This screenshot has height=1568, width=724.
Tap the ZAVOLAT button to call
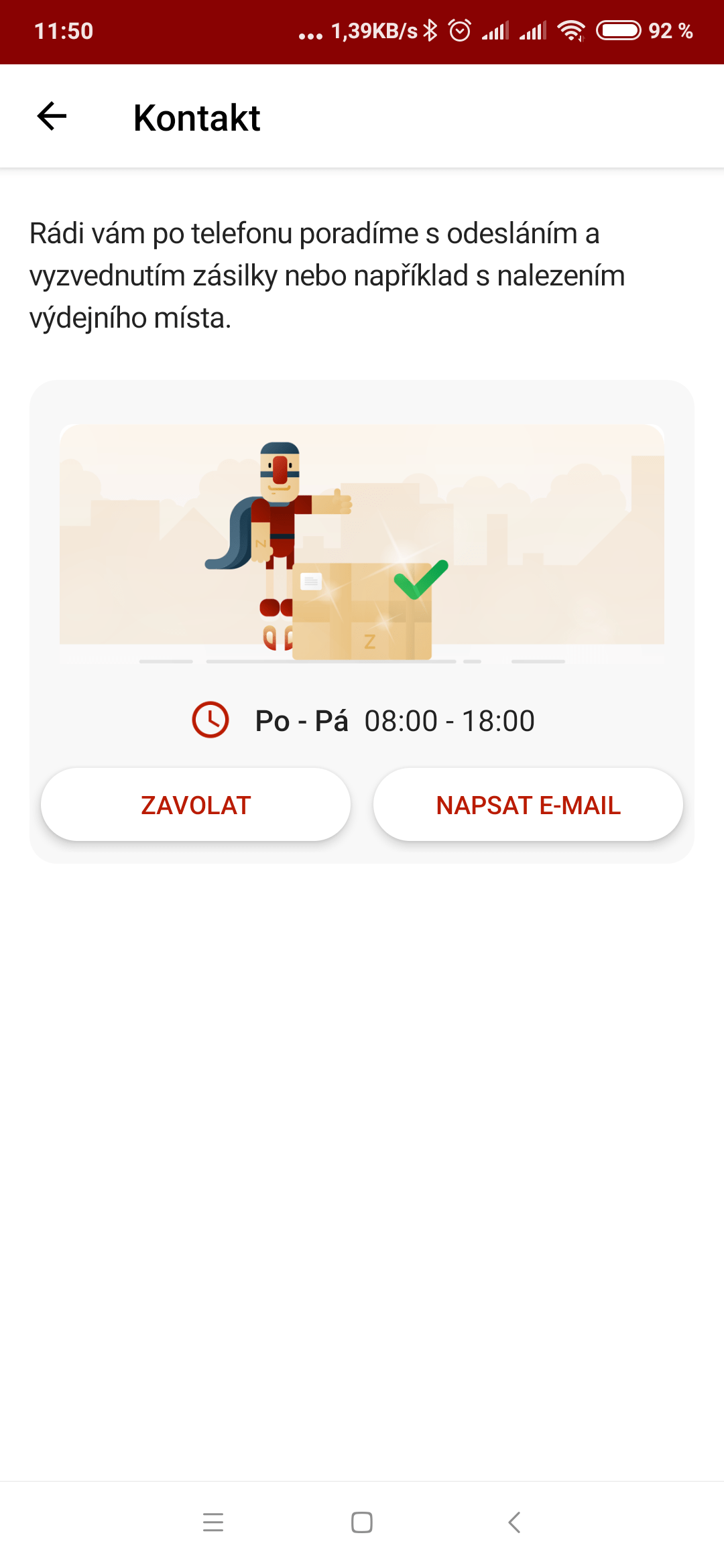pos(196,805)
